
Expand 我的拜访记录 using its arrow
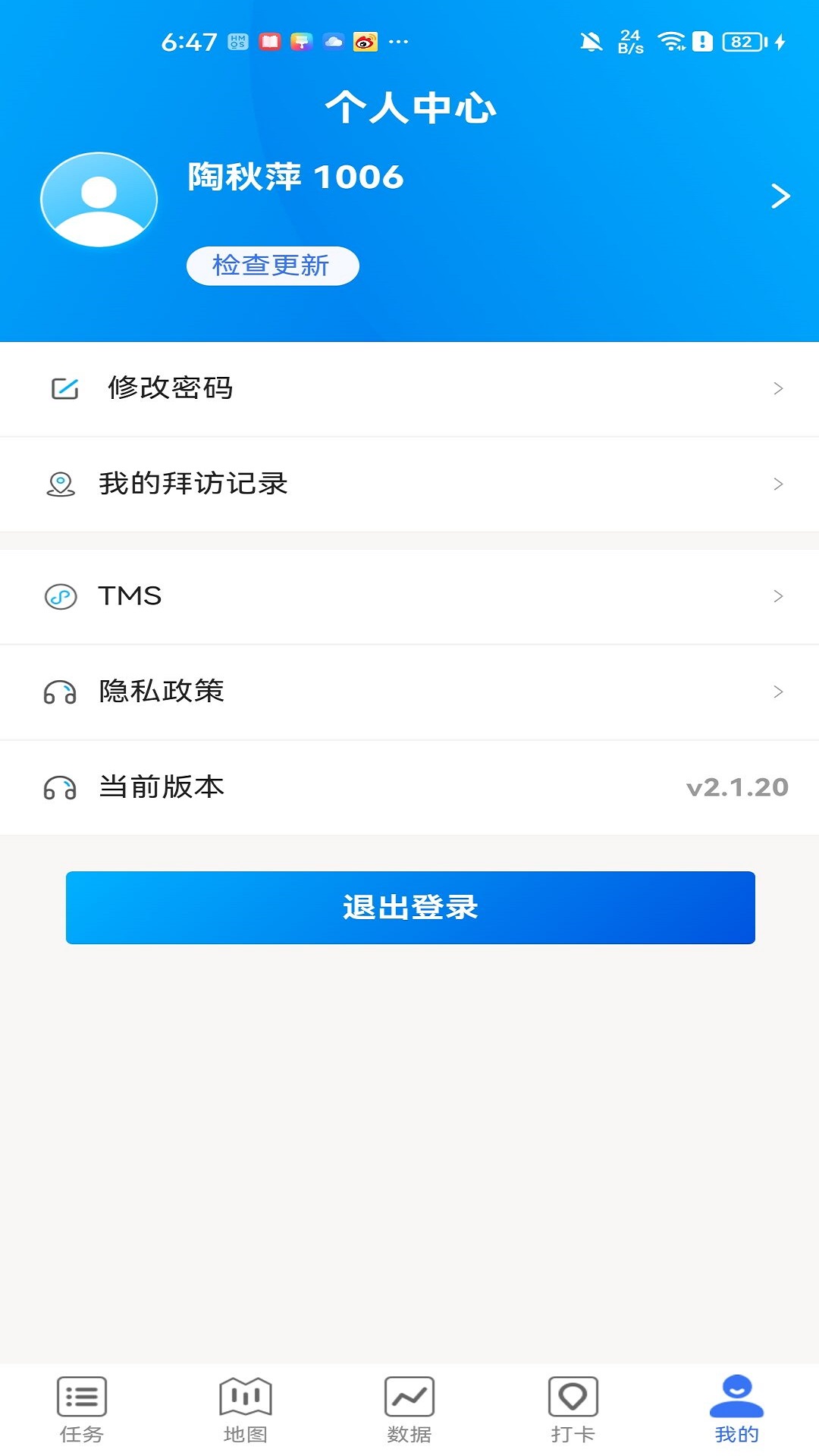(777, 484)
